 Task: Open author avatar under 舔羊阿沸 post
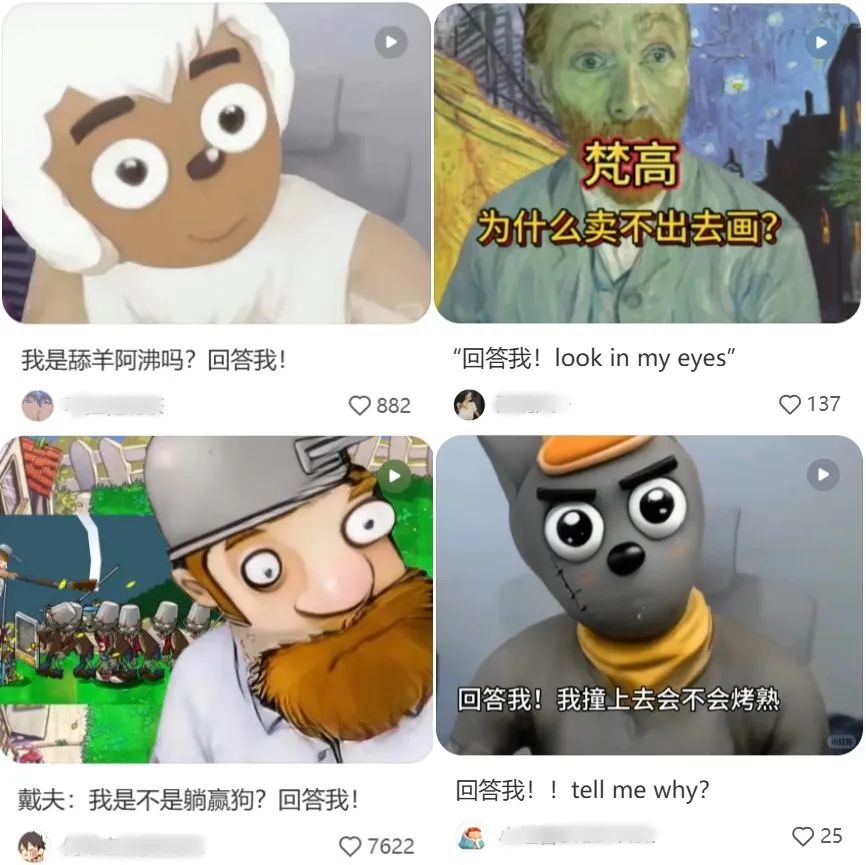[37, 405]
